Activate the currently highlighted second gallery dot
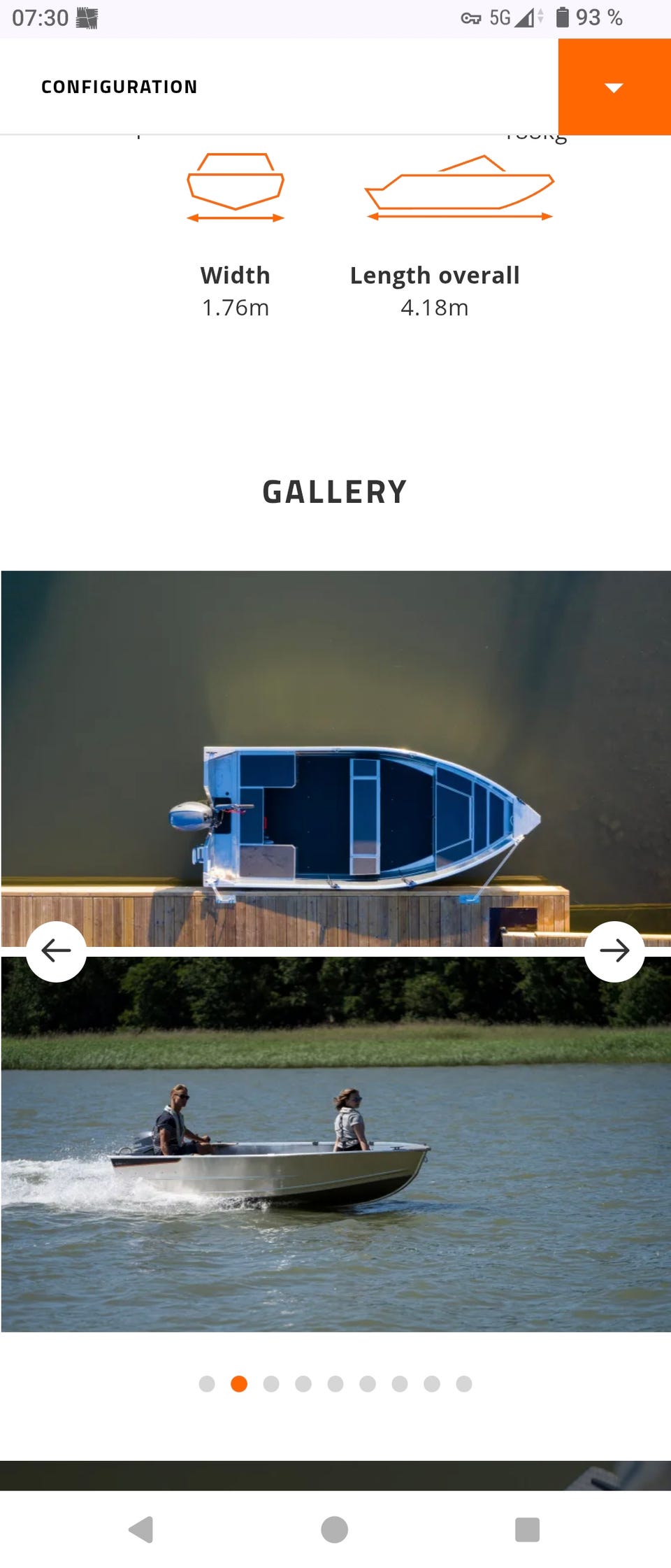Viewport: 671px width, 1568px height. (239, 1383)
